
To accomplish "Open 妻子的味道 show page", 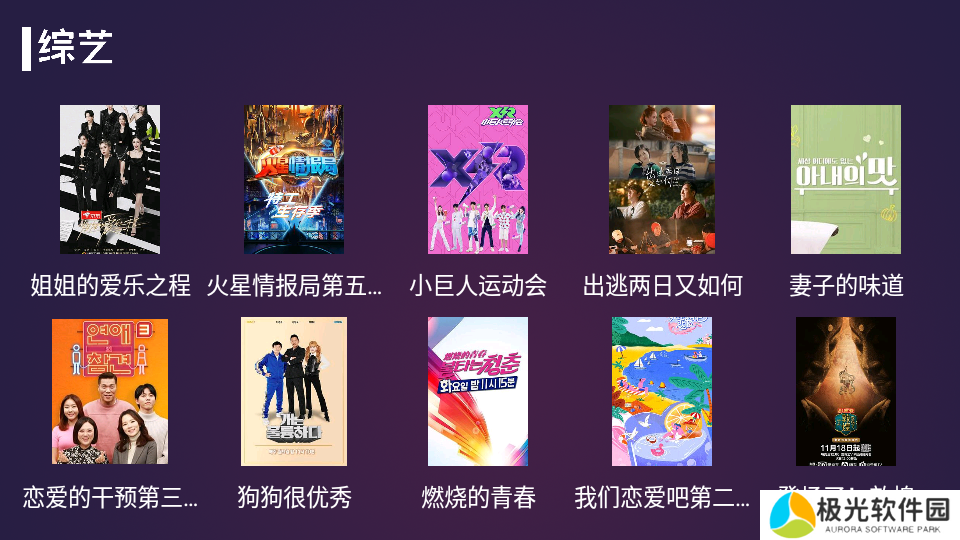I will click(846, 180).
